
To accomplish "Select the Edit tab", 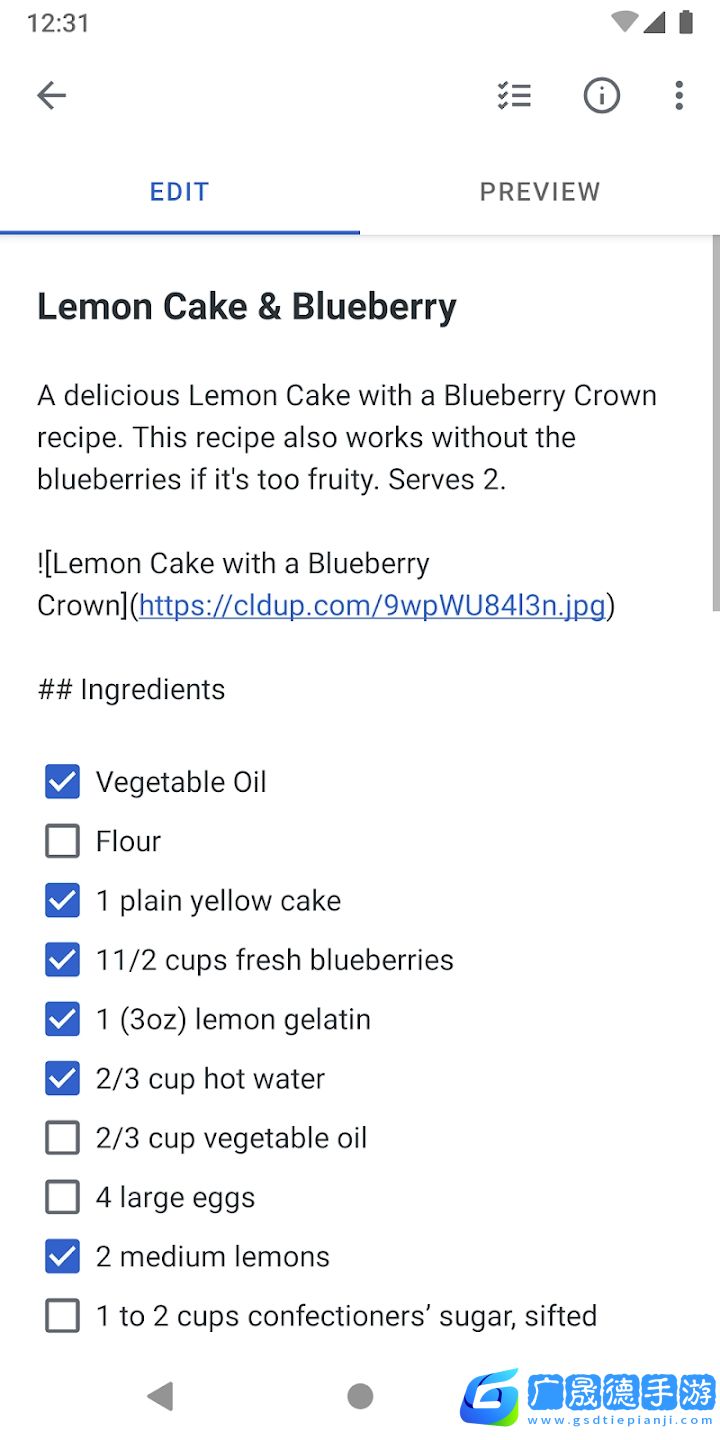I will click(x=180, y=192).
